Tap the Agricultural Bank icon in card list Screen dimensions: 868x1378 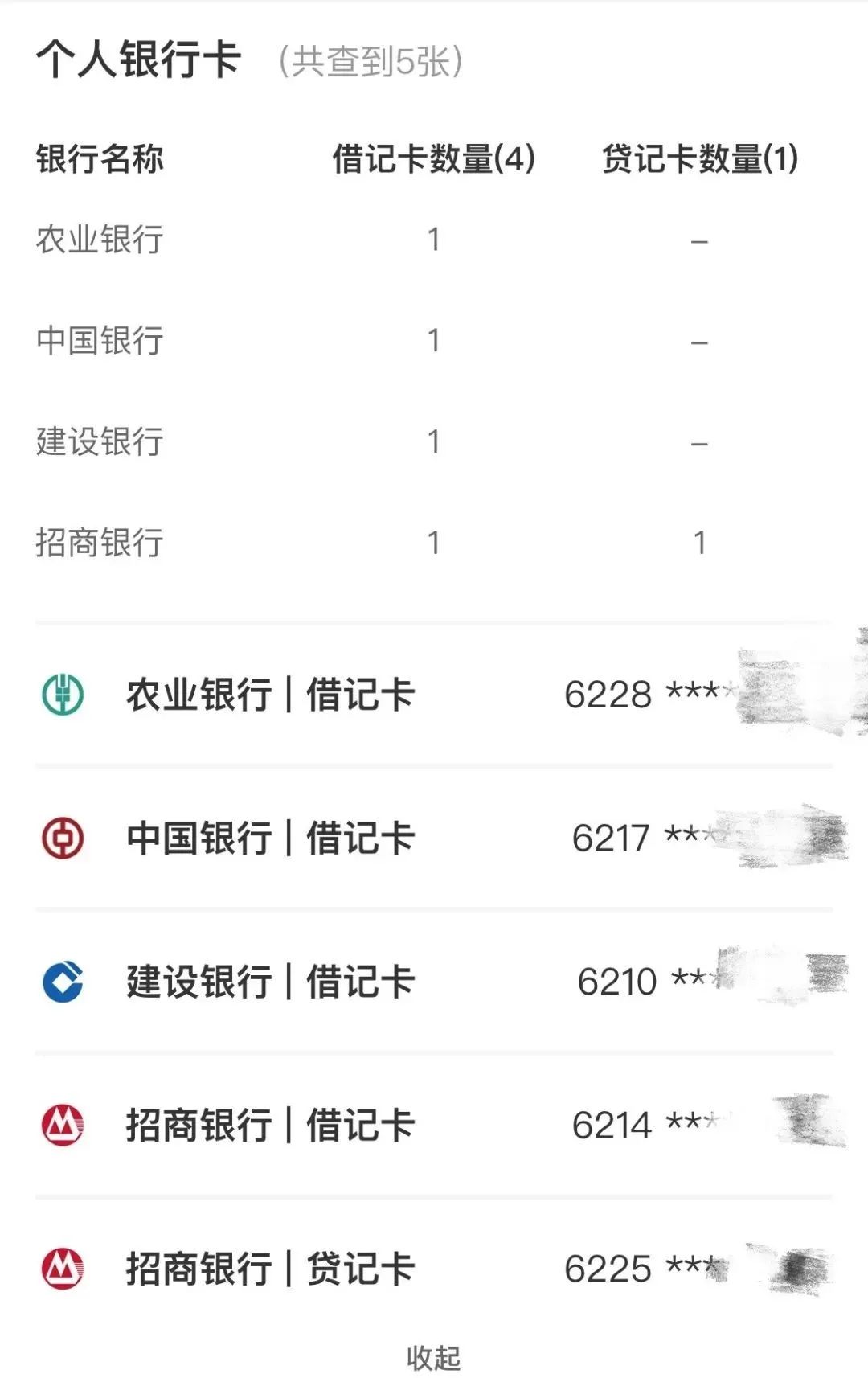(64, 696)
